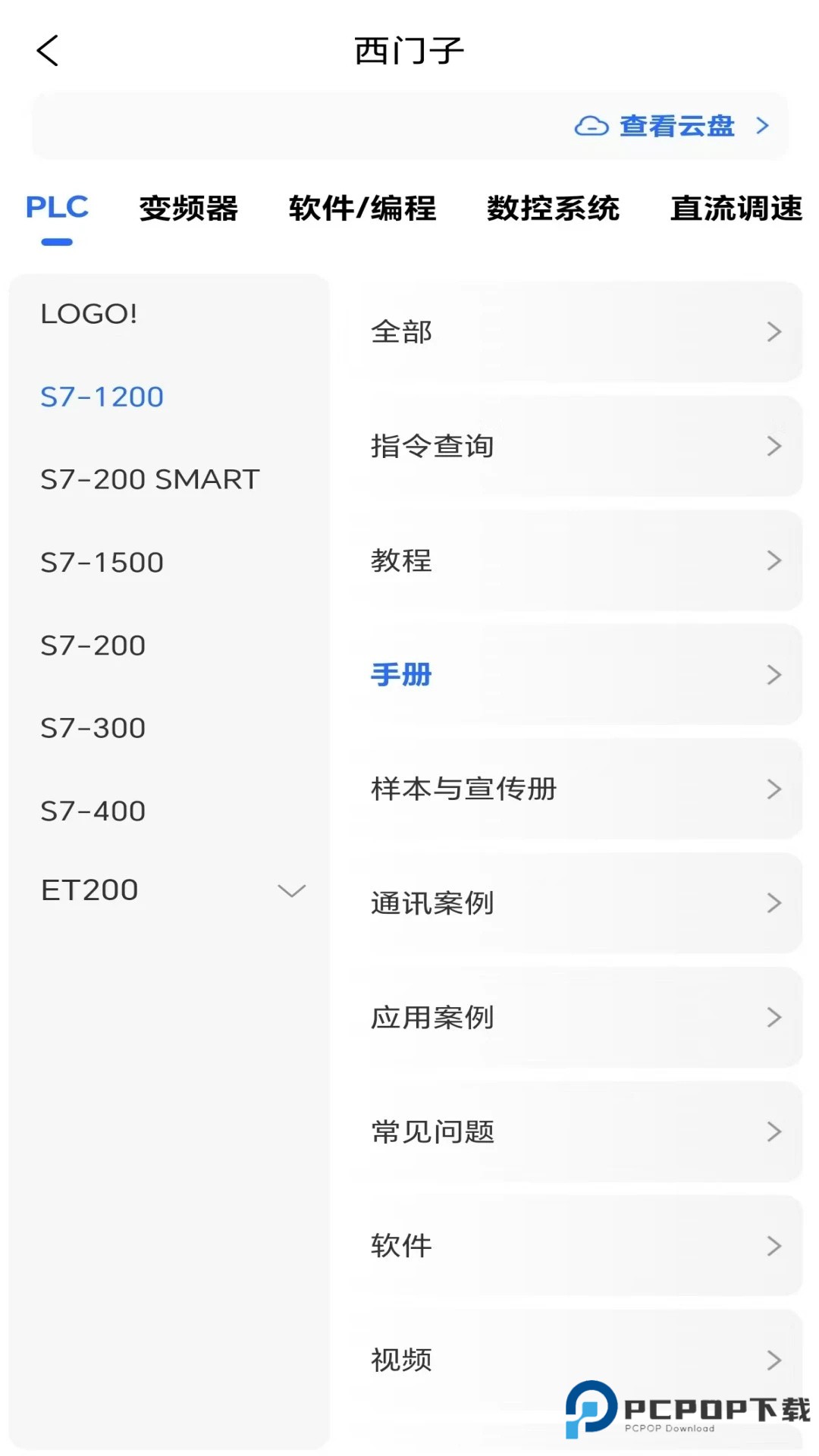Switch to the 软件/编程 tab

coord(362,209)
